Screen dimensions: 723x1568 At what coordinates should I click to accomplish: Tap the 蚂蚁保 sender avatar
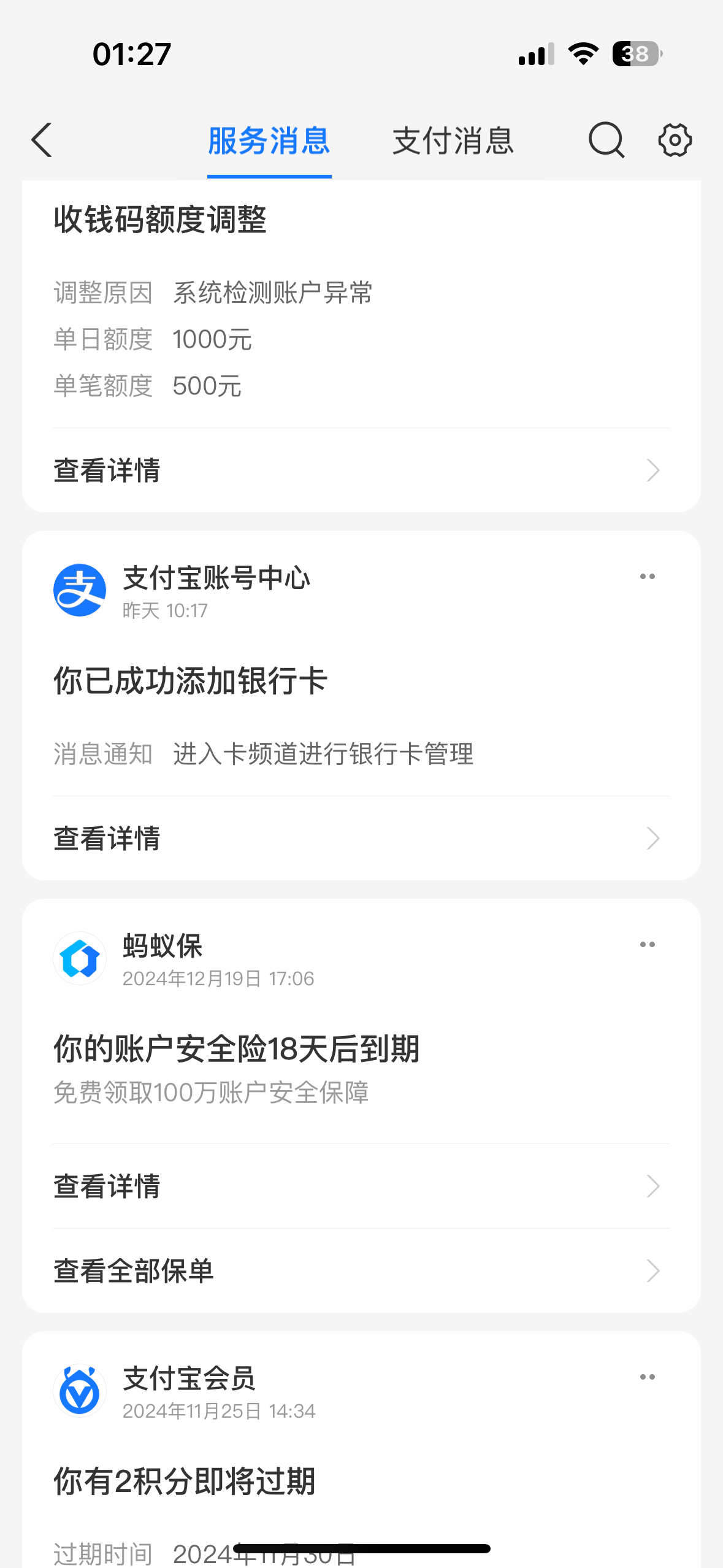point(80,958)
